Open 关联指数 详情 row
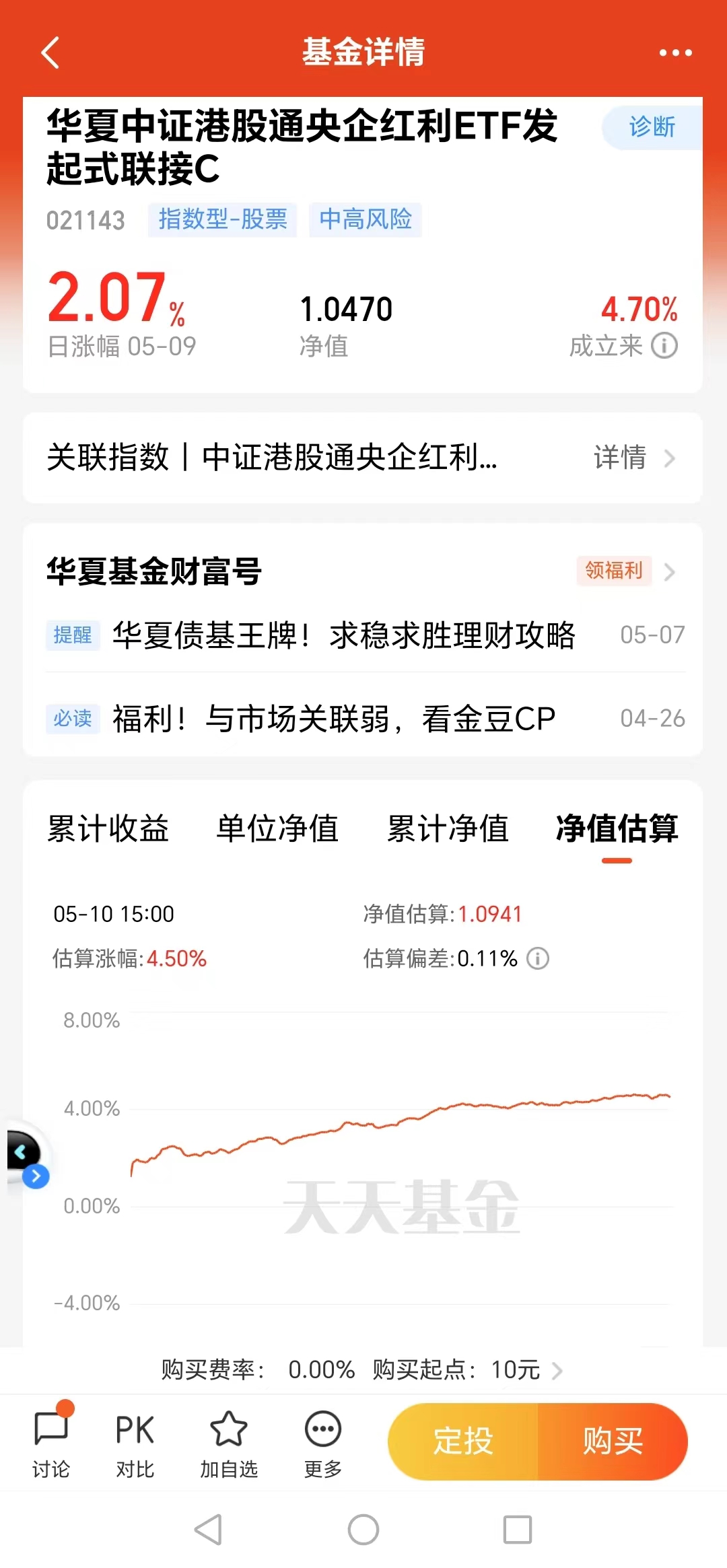 [363, 458]
